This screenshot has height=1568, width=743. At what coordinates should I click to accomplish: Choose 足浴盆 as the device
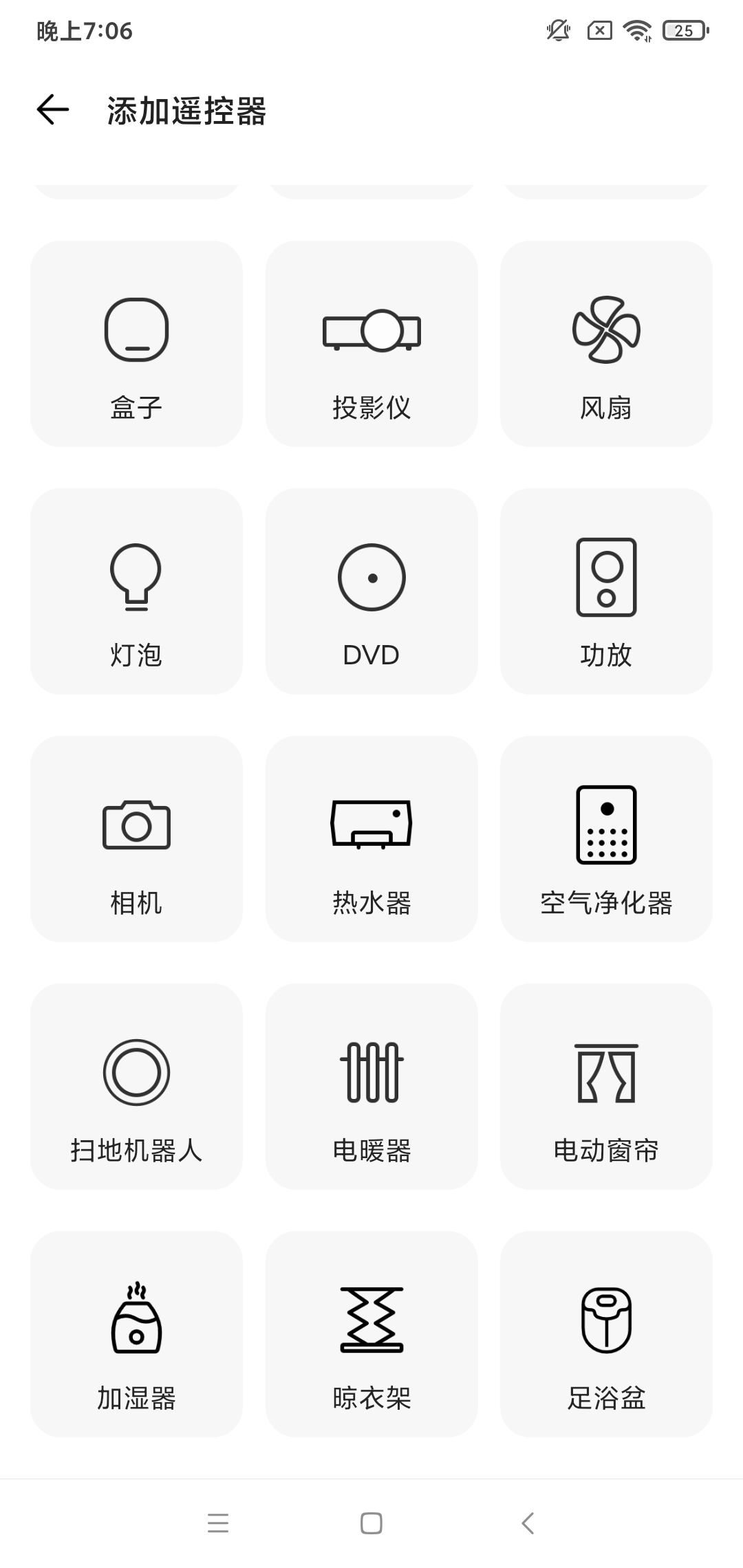pyautogui.click(x=606, y=1334)
